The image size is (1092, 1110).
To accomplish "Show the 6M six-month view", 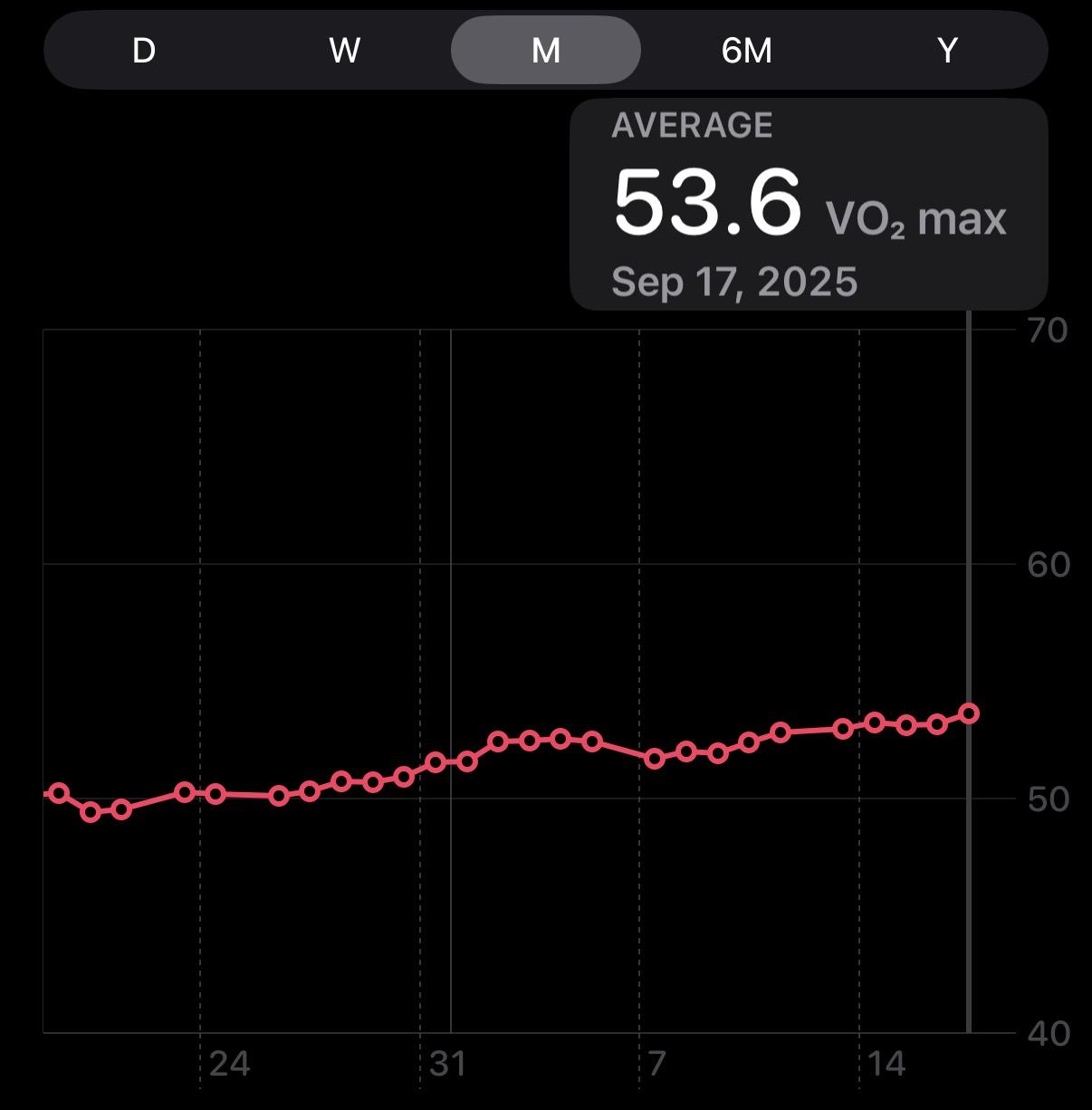I will (x=747, y=51).
